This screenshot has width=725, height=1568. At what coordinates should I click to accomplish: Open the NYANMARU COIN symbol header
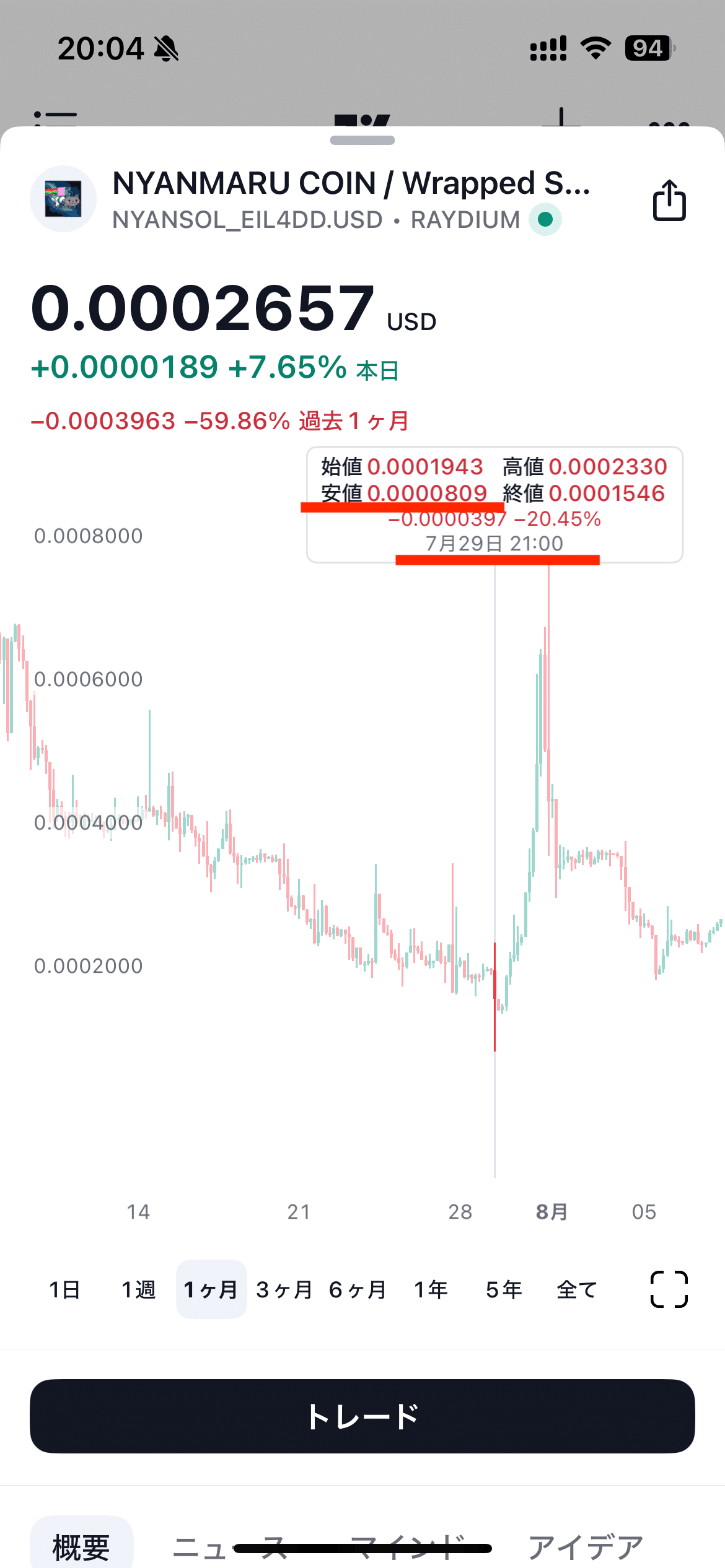[350, 199]
